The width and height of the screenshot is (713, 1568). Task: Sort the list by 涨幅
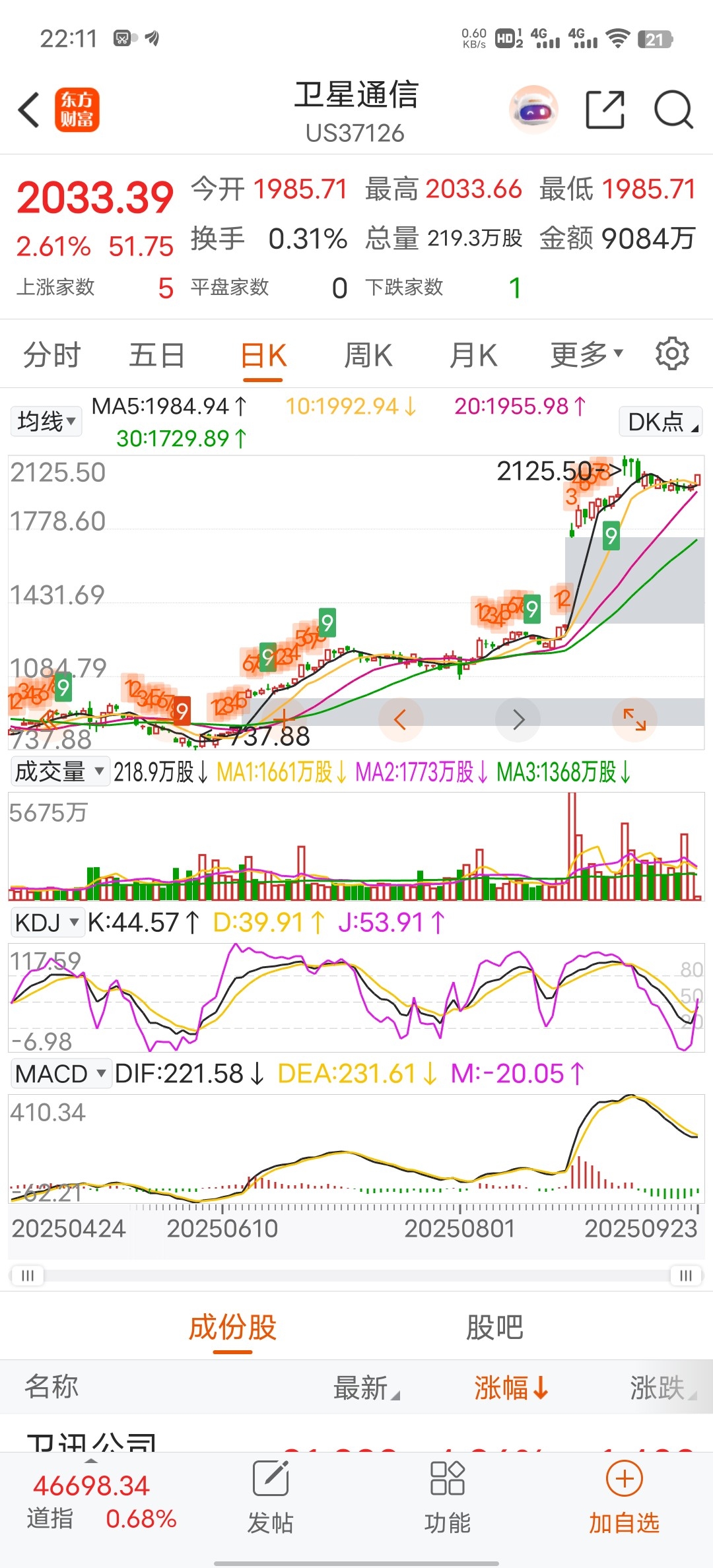pos(512,1387)
